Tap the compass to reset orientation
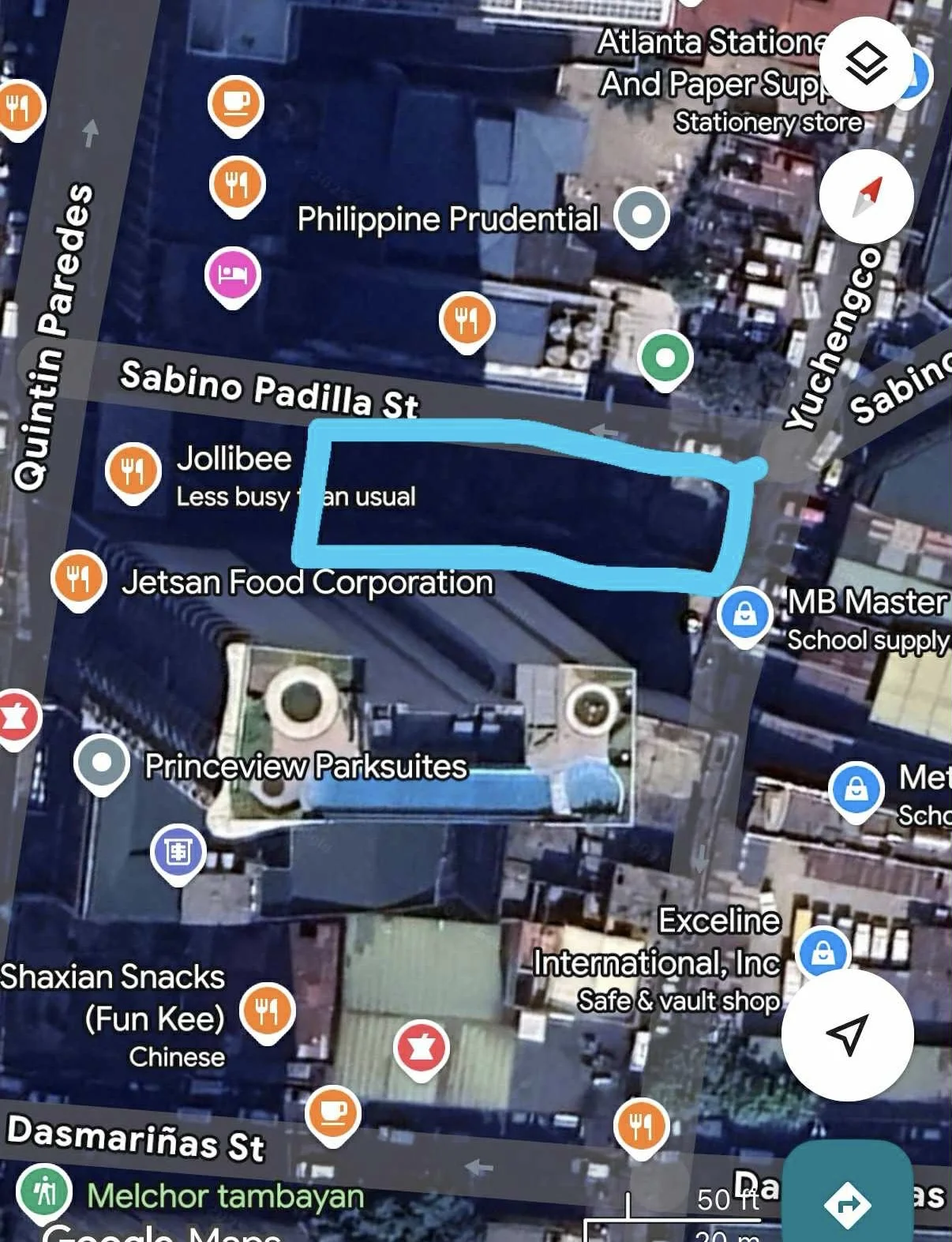This screenshot has width=952, height=1242. pyautogui.click(x=866, y=195)
